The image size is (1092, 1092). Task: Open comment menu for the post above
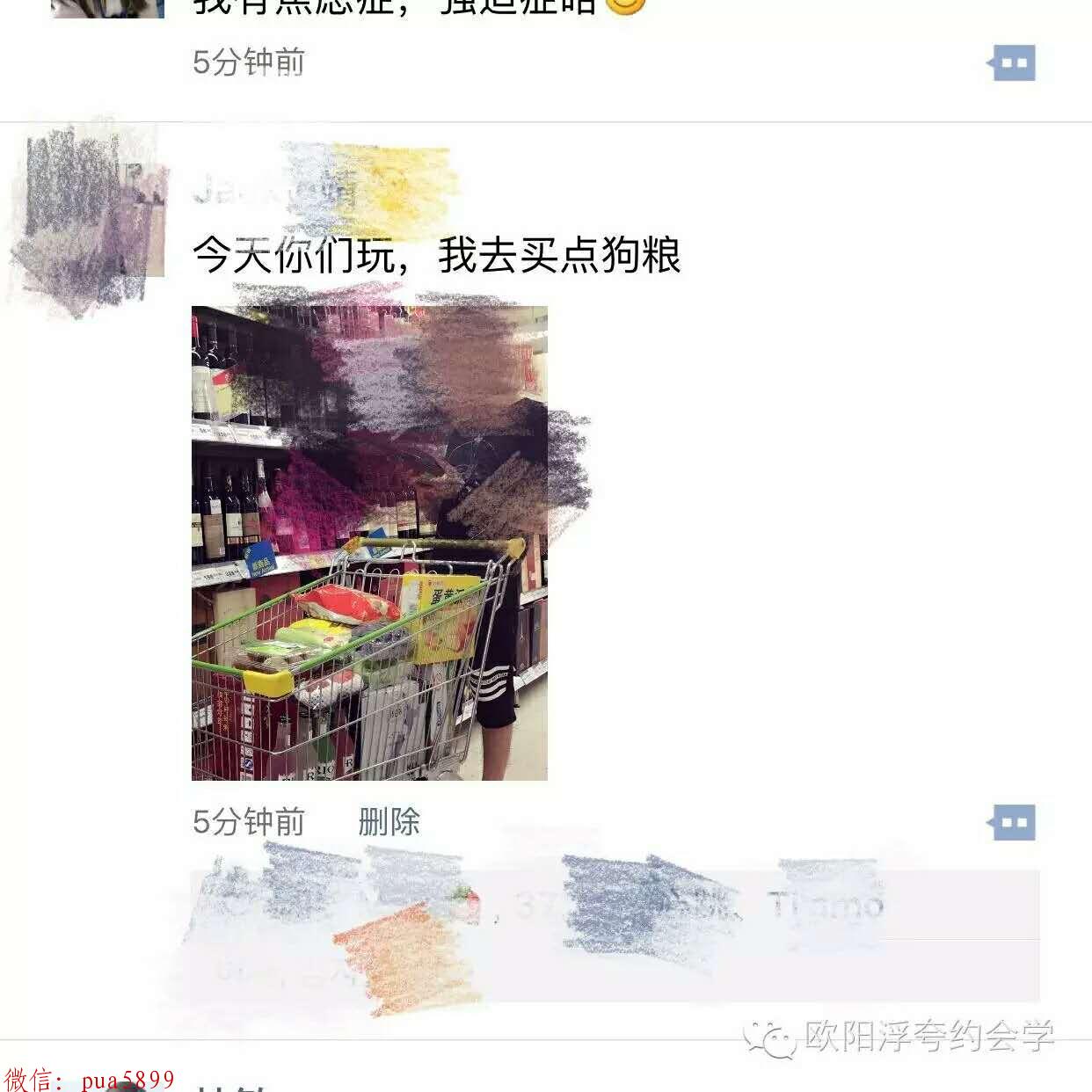click(1013, 63)
